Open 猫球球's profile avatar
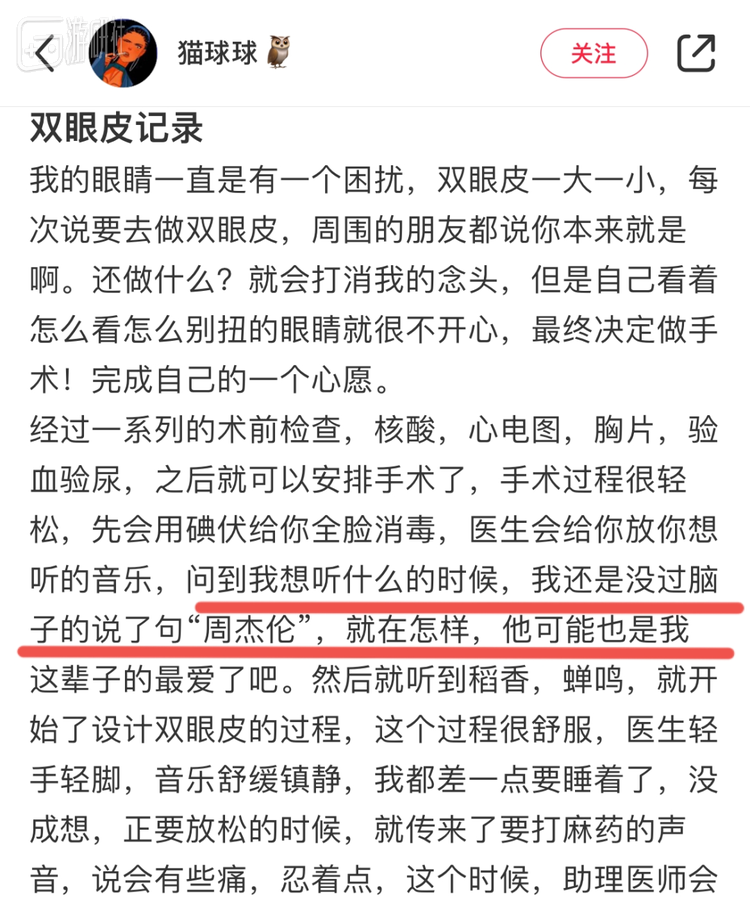This screenshot has height=904, width=750. 124,52
